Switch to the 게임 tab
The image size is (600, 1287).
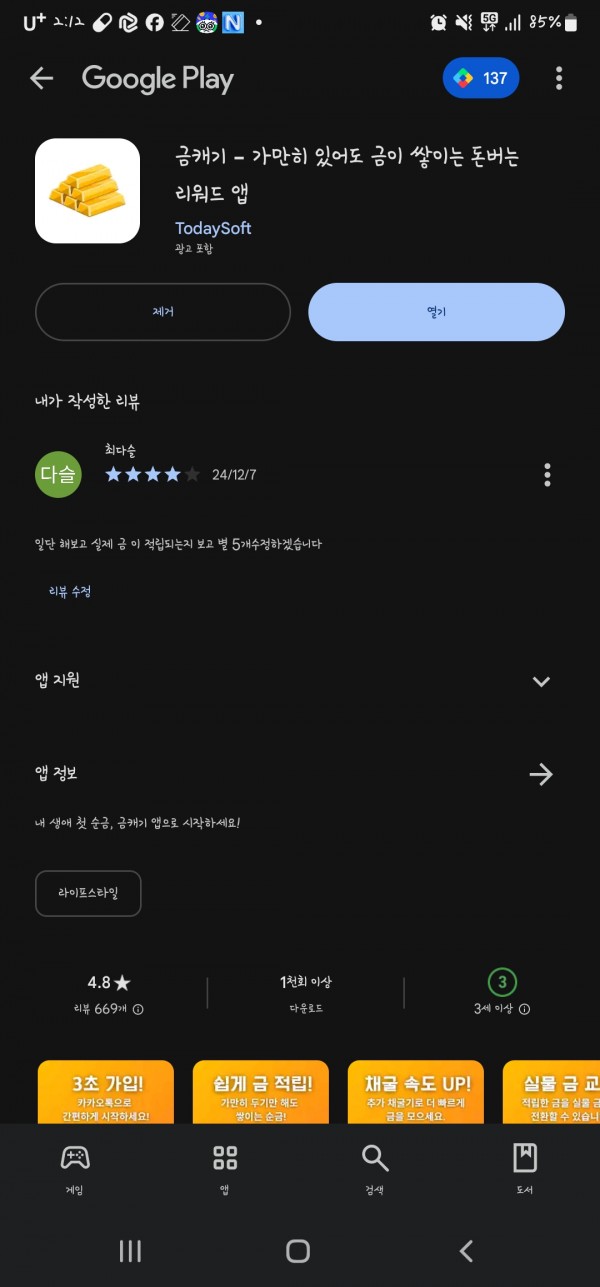[75, 1169]
